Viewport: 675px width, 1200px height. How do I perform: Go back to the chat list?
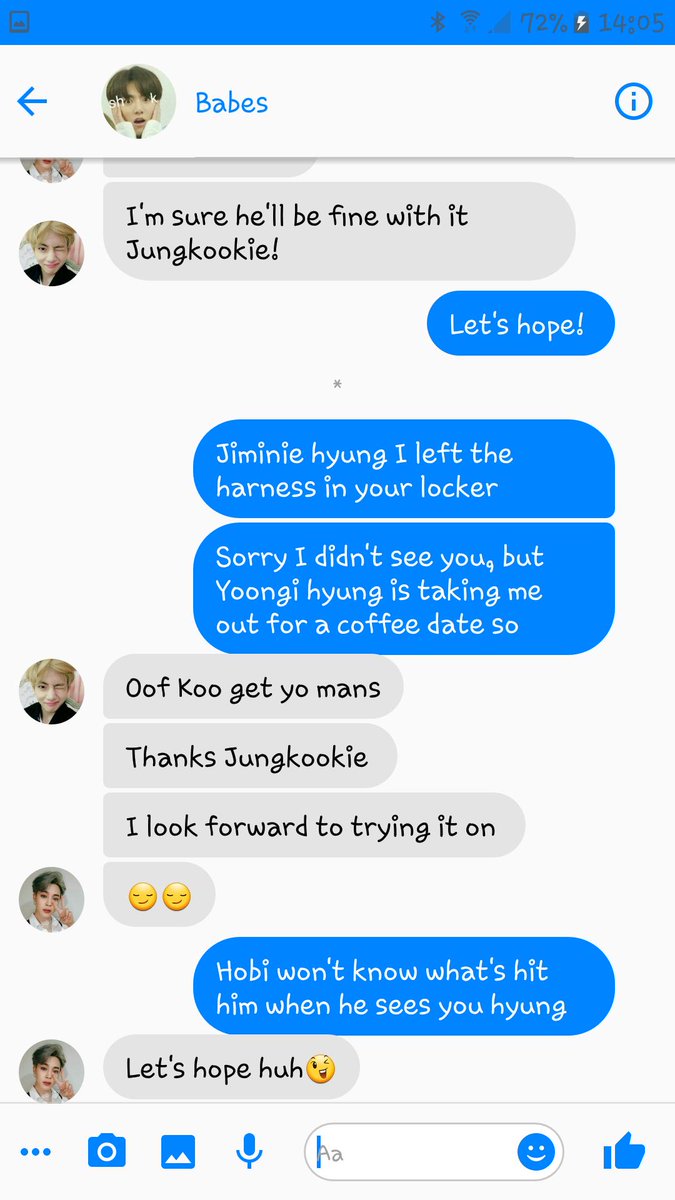coord(32,102)
